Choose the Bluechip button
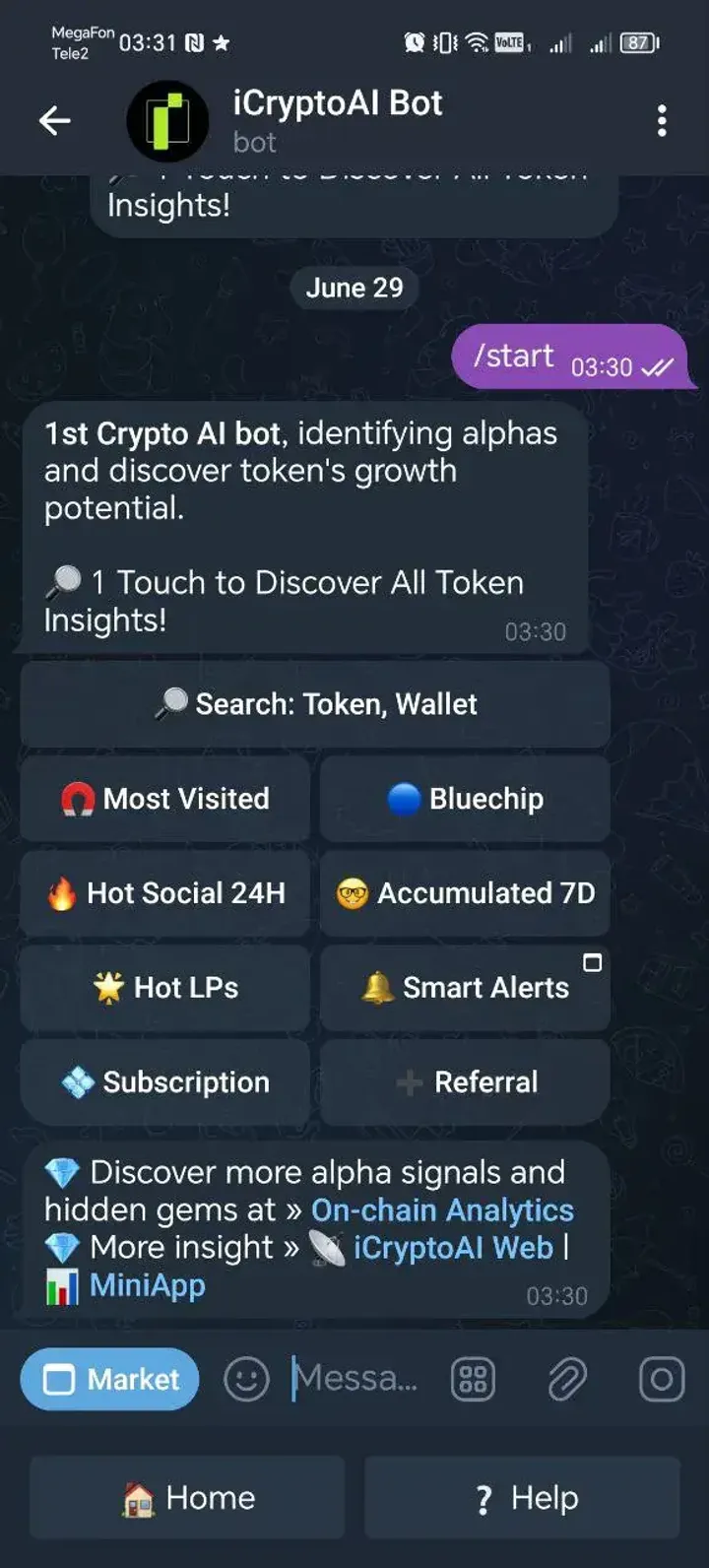Image resolution: width=709 pixels, height=1568 pixels. tap(465, 799)
